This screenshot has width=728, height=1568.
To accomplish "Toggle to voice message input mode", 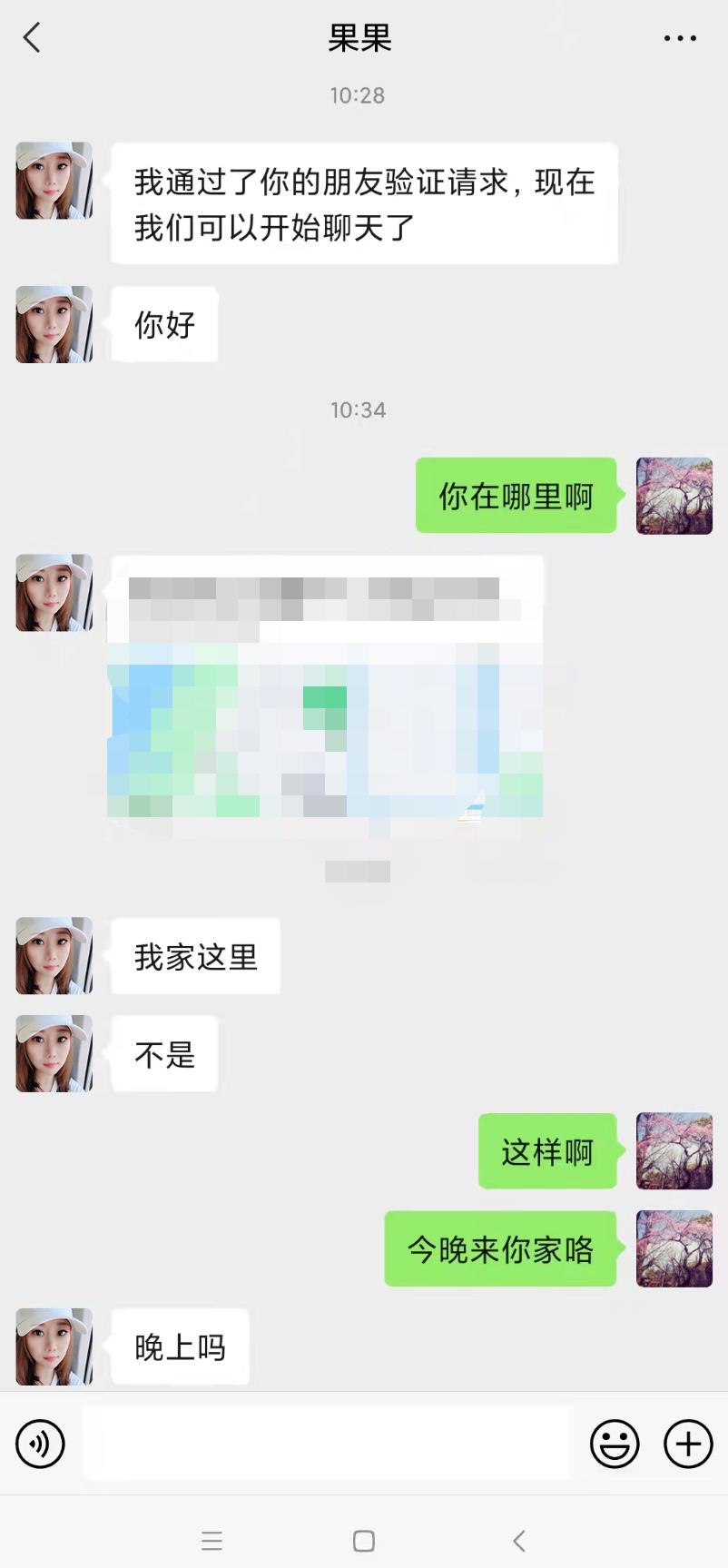I will pos(40,1444).
